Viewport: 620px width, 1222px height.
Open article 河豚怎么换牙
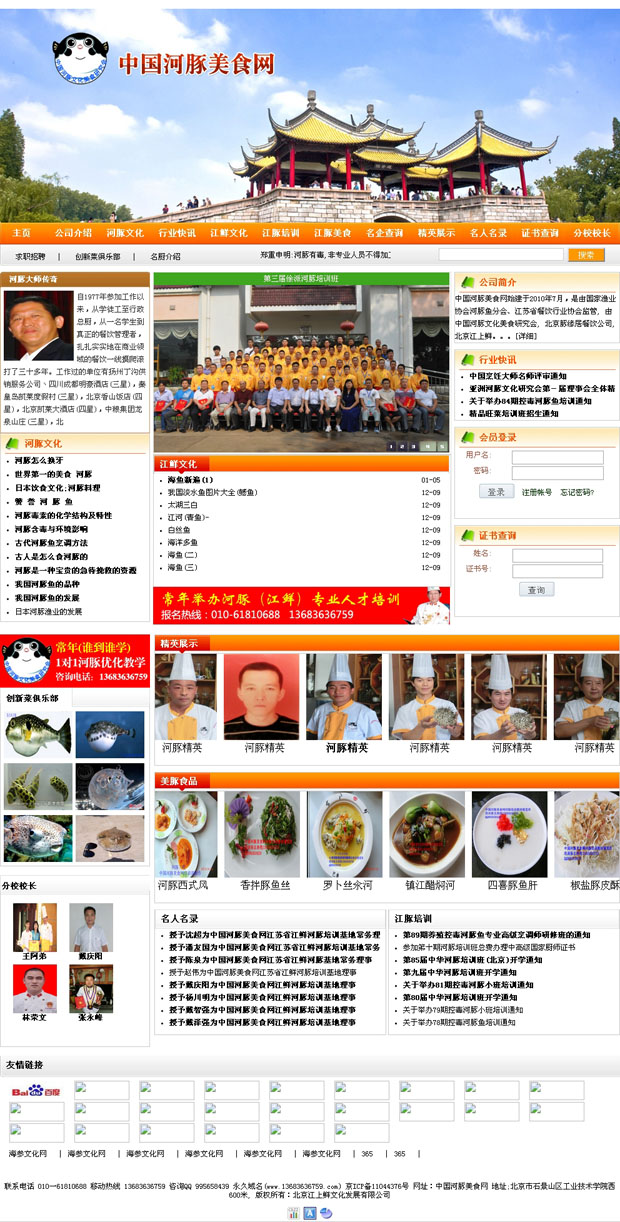38,460
